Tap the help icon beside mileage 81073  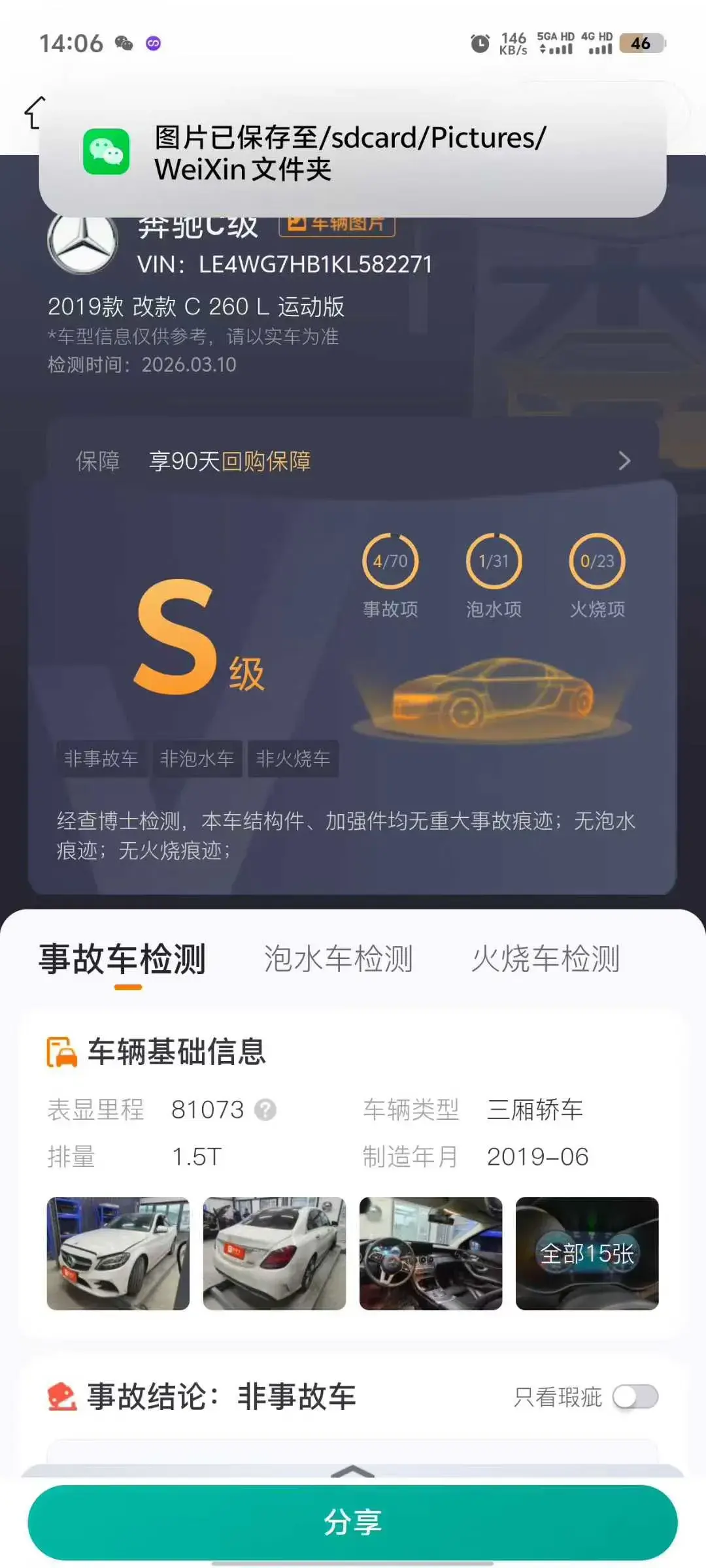point(265,1109)
